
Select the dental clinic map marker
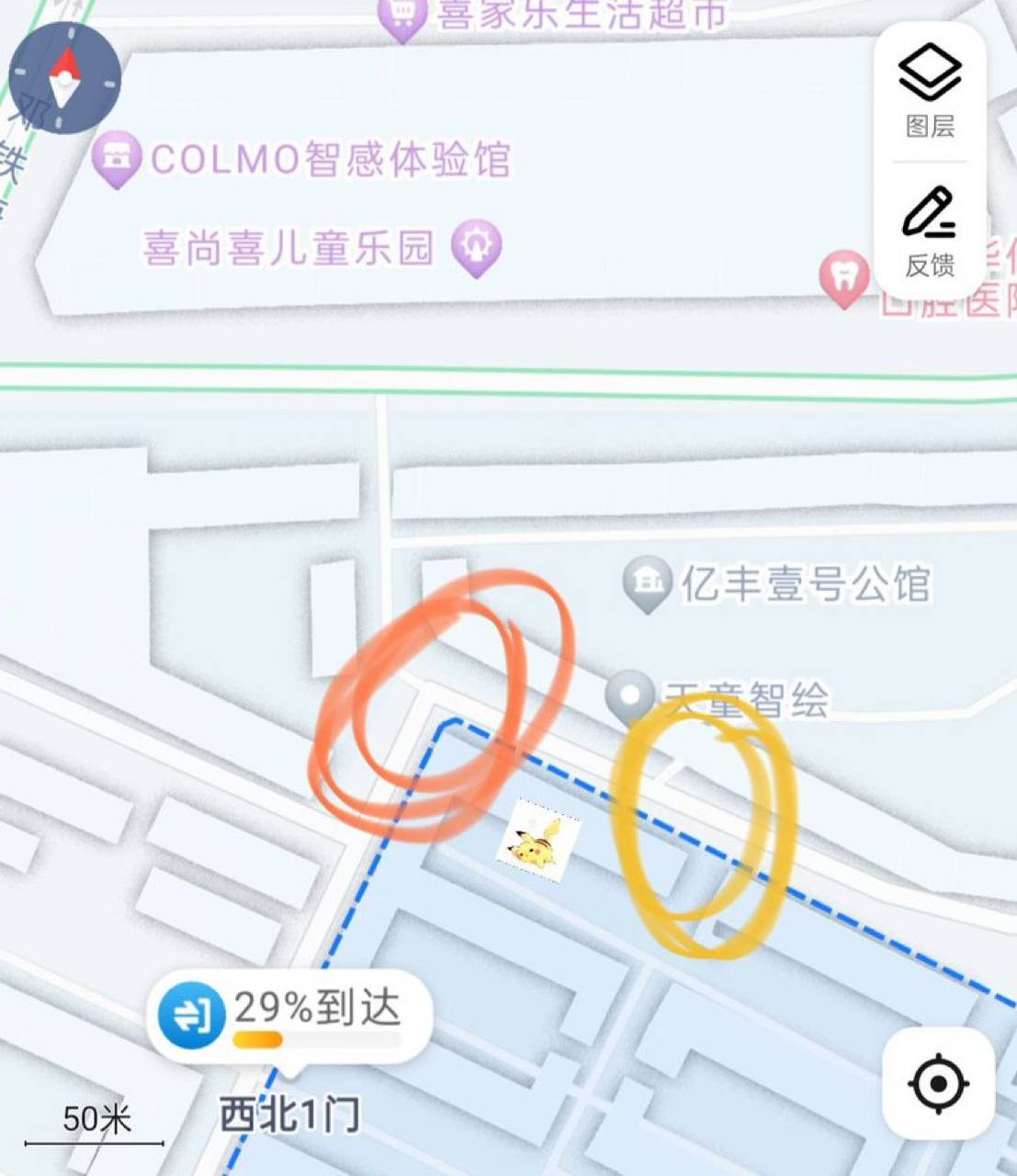pyautogui.click(x=843, y=277)
